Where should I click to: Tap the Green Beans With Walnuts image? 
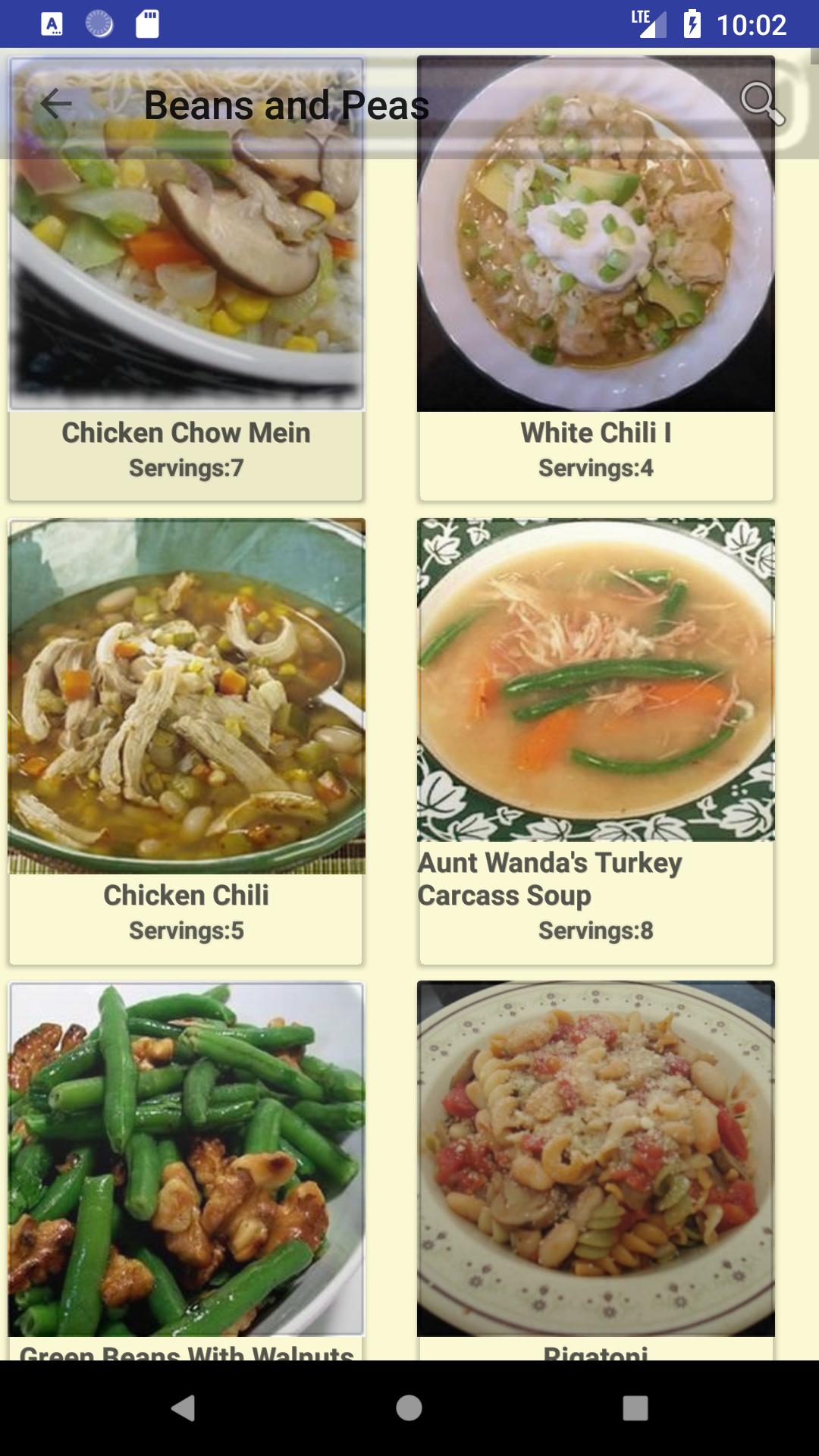click(186, 1153)
